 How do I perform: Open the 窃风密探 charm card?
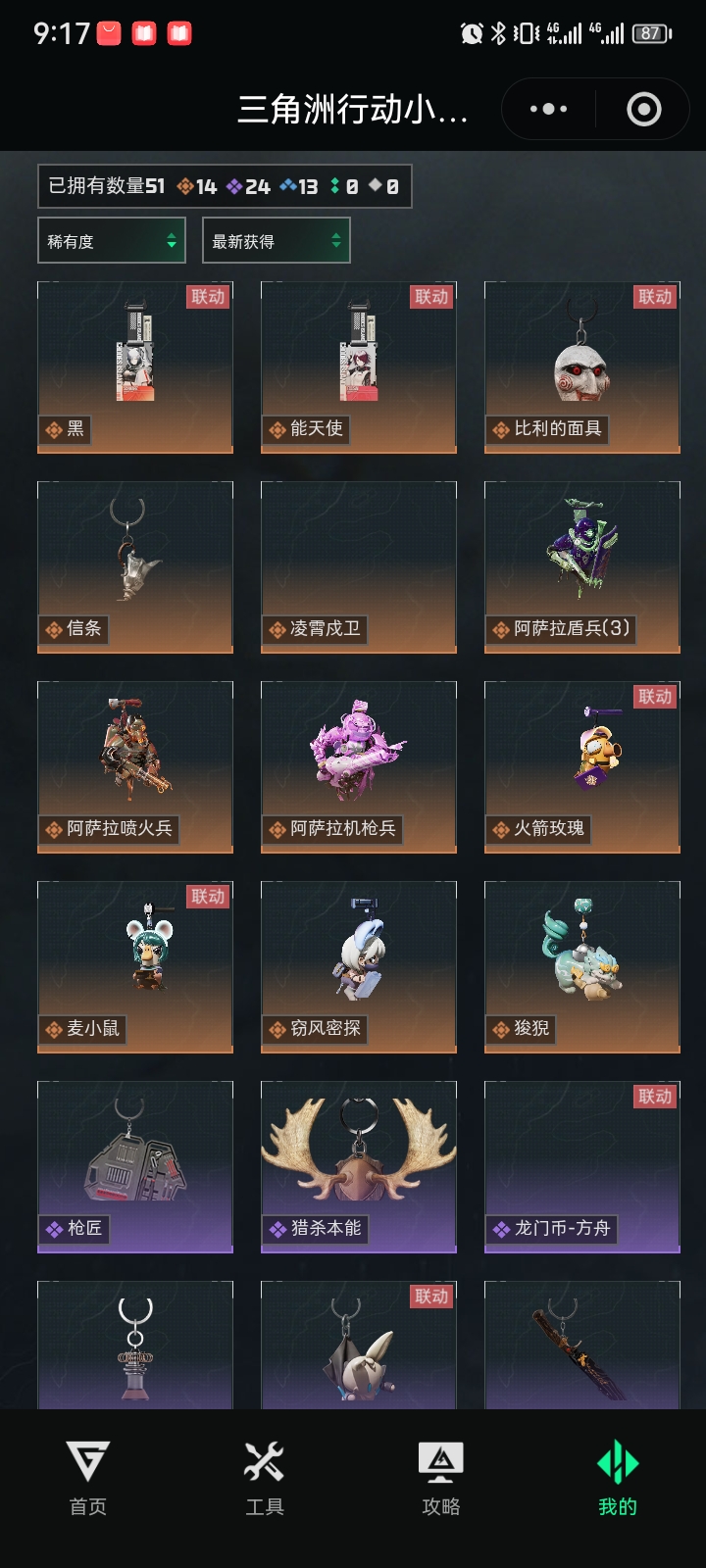[359, 967]
